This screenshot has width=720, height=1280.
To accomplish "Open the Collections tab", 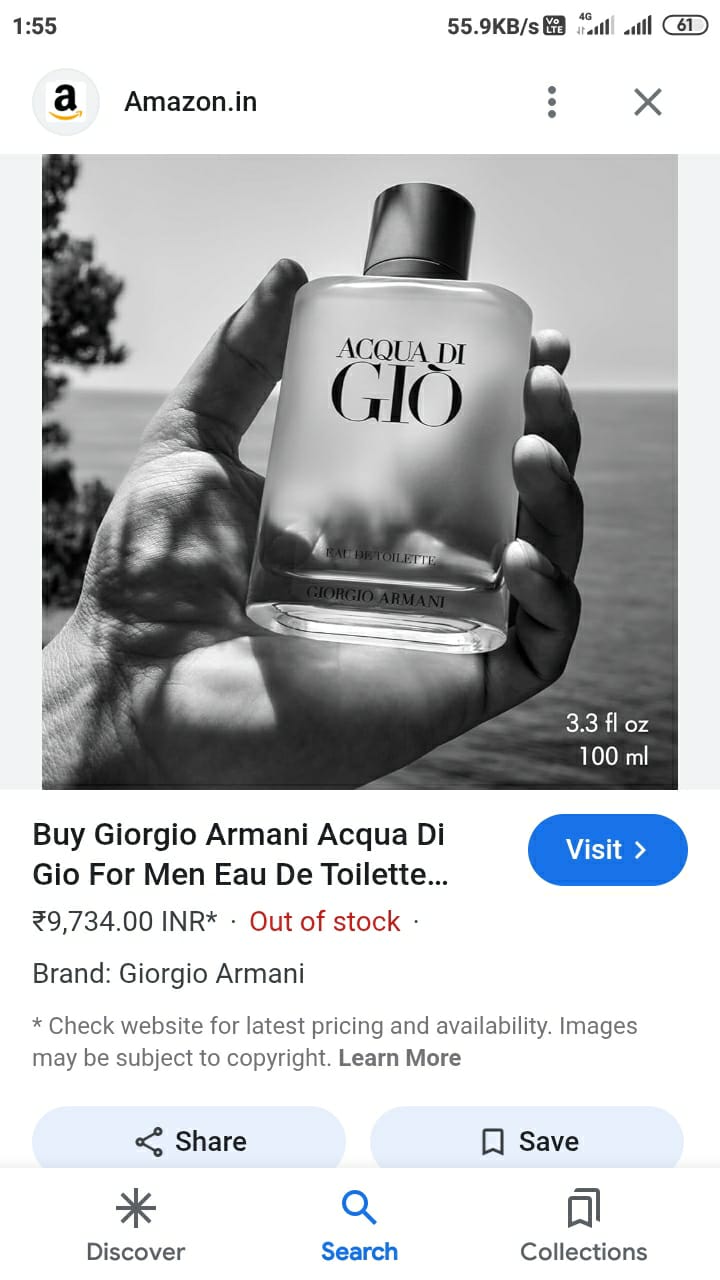I will click(x=583, y=1226).
